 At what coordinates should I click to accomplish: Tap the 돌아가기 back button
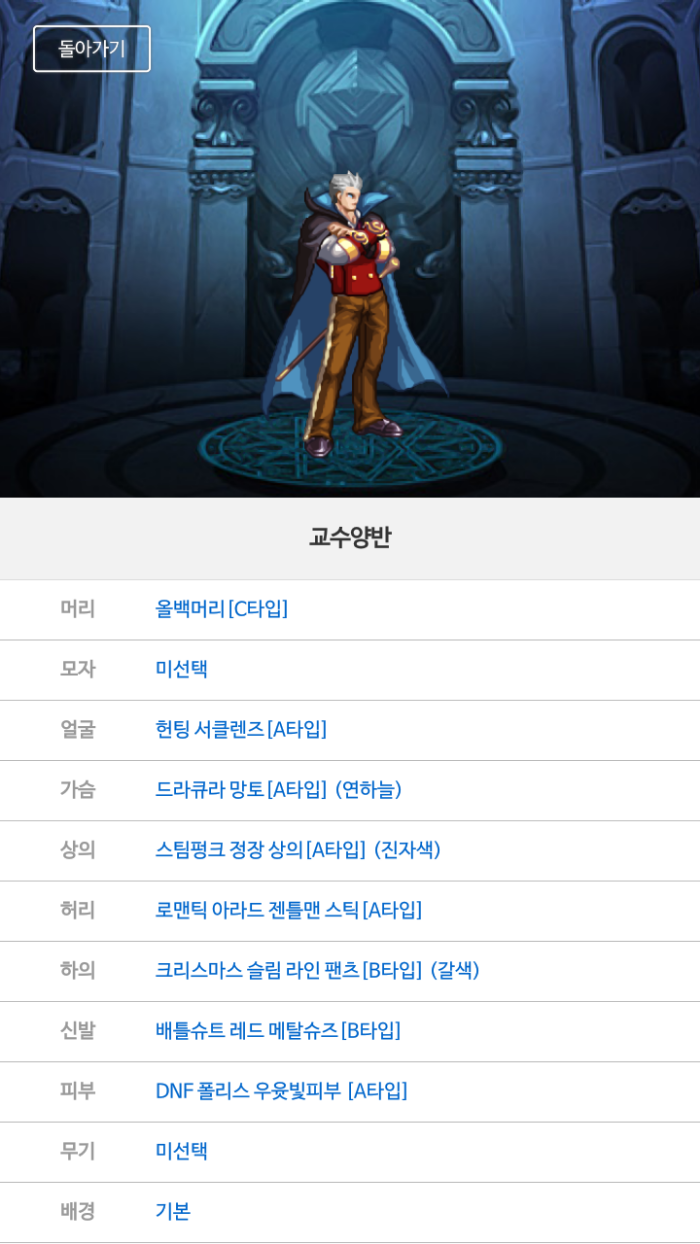tap(92, 49)
